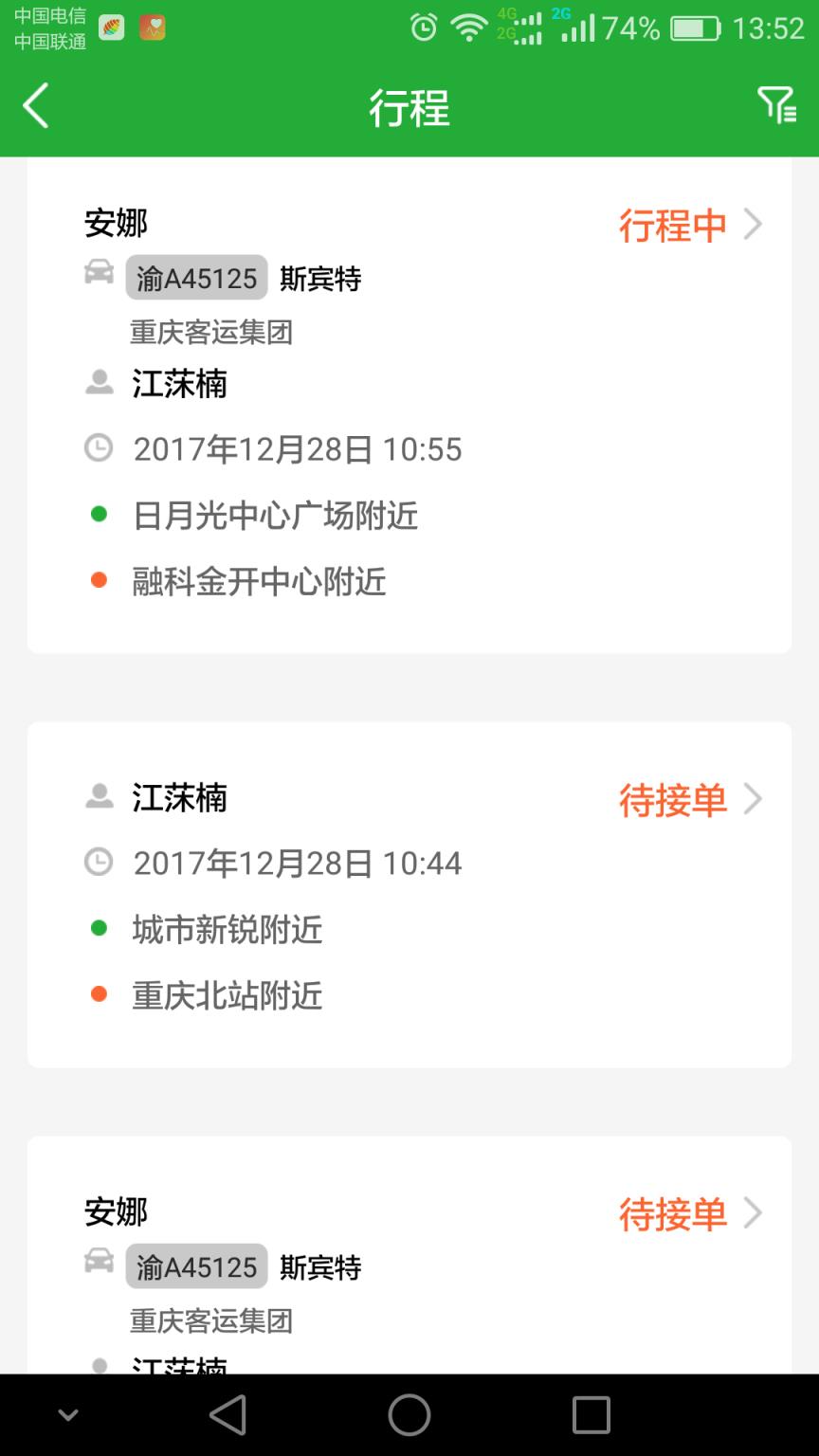Image resolution: width=819 pixels, height=1456 pixels.
Task: Open details of the 10:44 待接单 trip chevron
Action: tap(753, 798)
